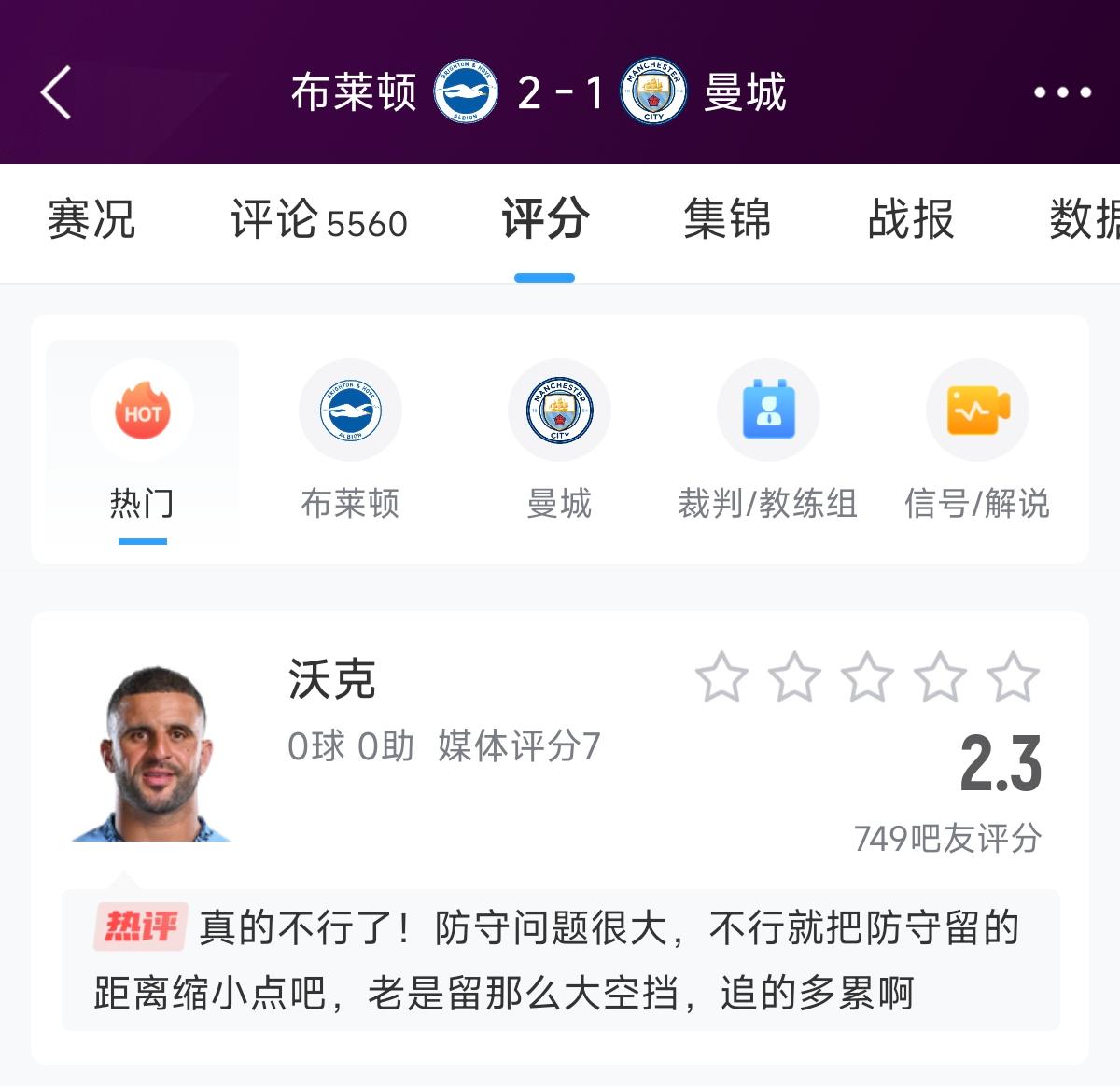Open the 战报 tab

(910, 221)
